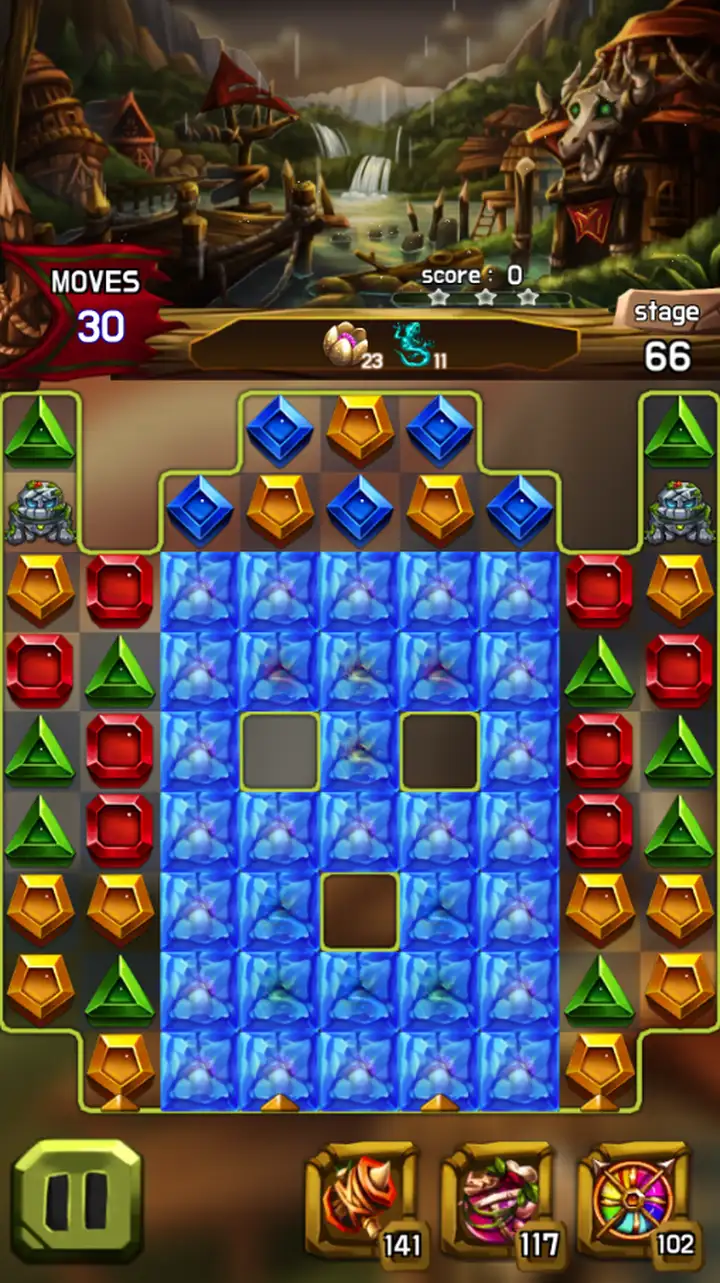Use the rainbow wheel booster showing 102
This screenshot has height=1283, width=720.
coord(635,1201)
